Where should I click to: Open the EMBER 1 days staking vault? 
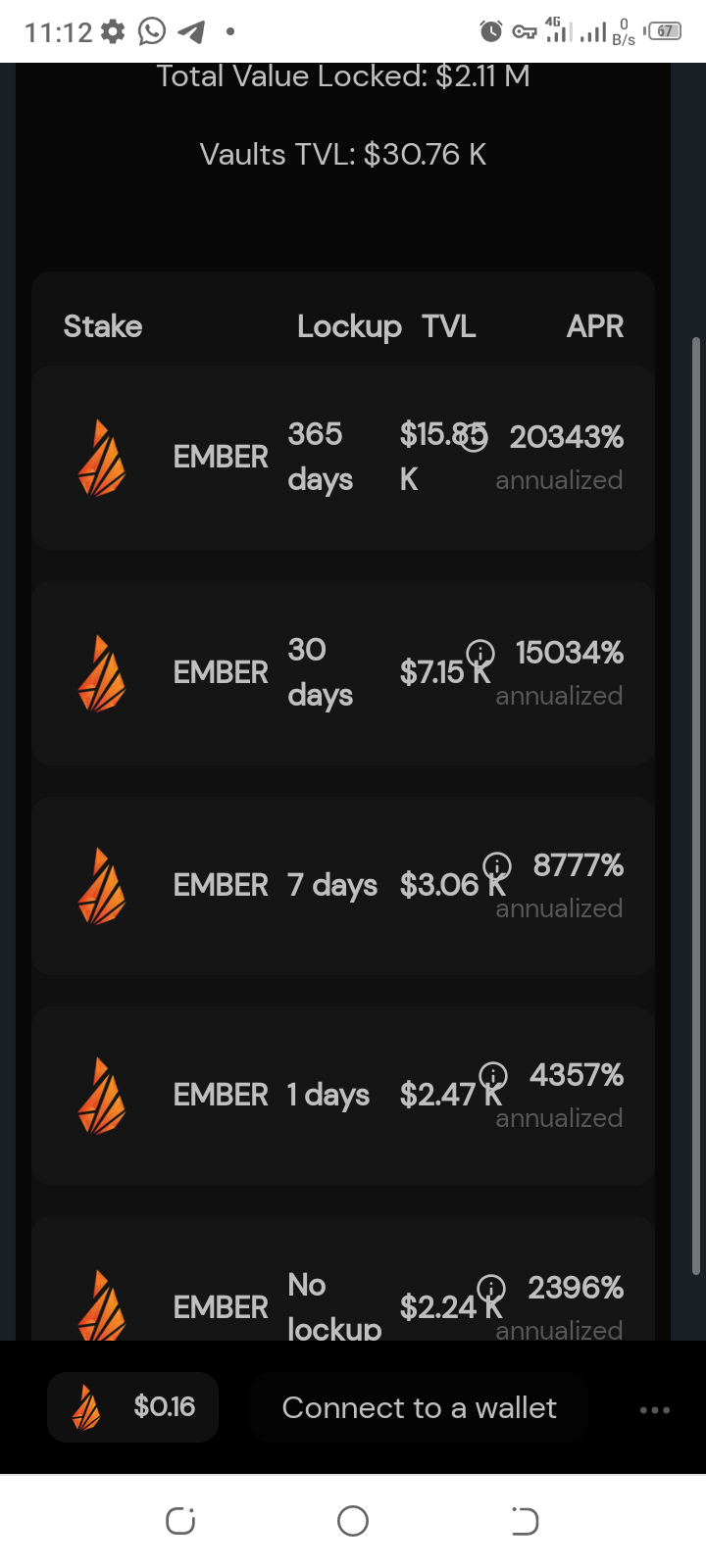pos(343,1096)
